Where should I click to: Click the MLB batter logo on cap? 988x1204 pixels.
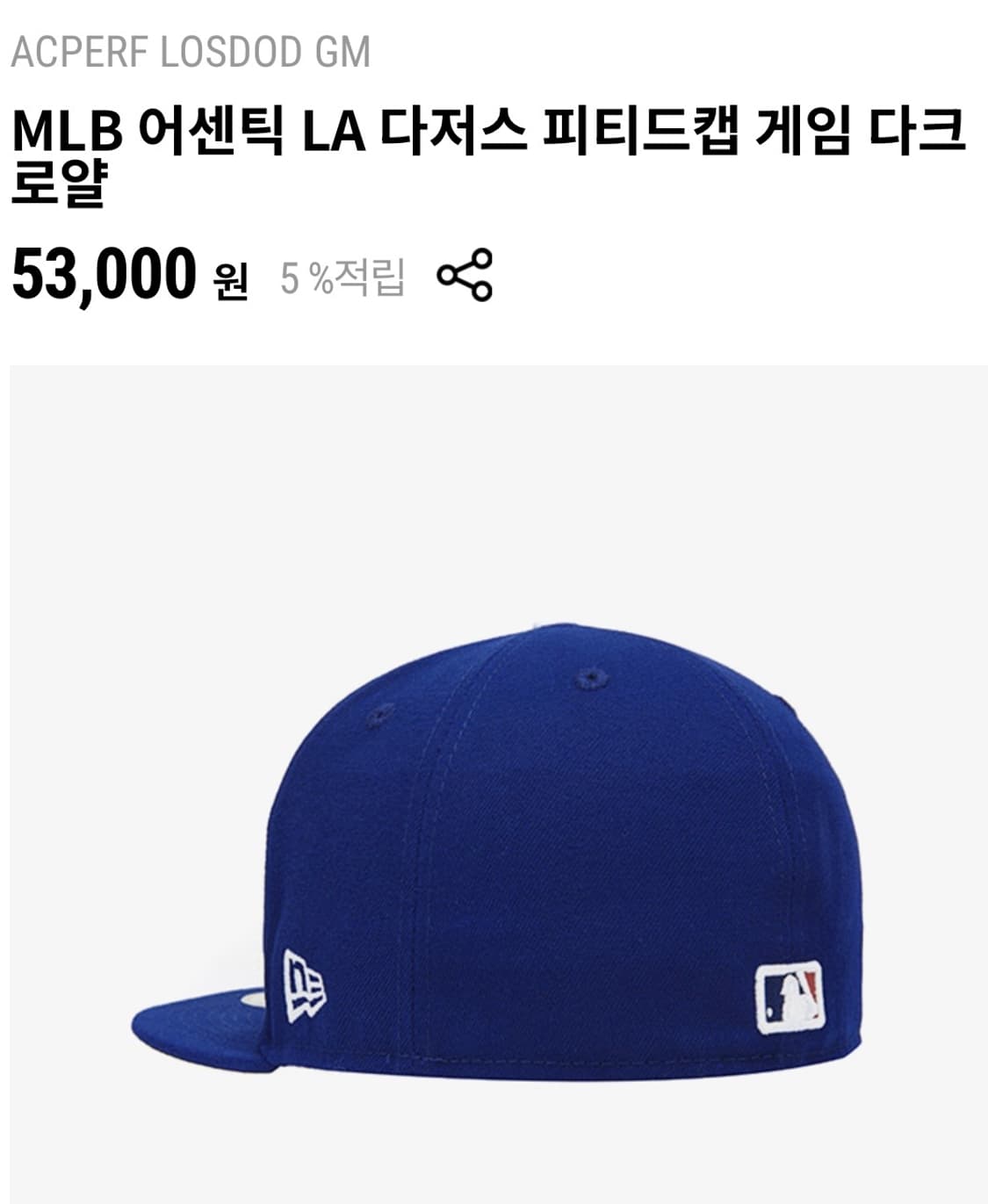[789, 997]
